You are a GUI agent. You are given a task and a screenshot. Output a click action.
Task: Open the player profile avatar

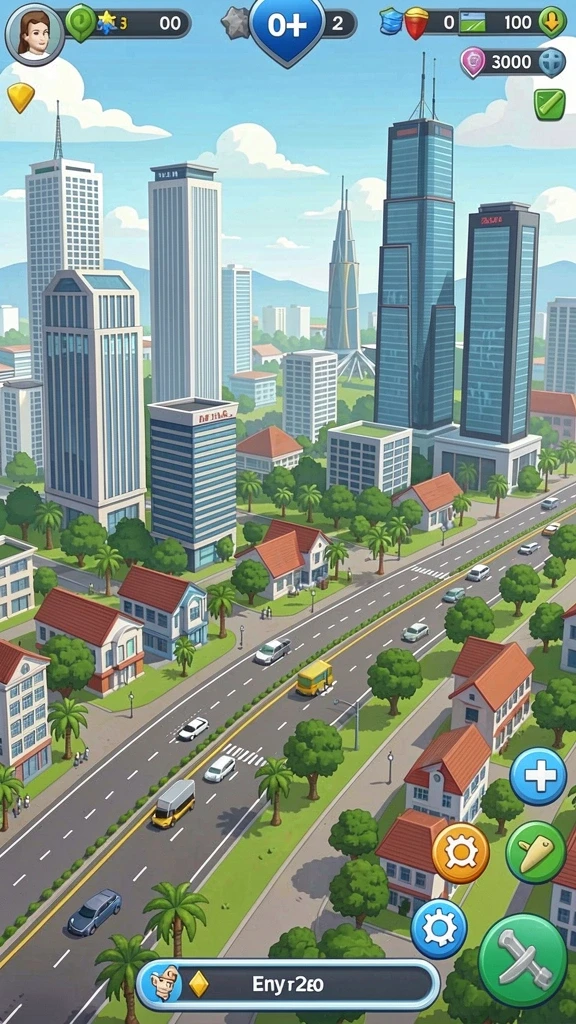coord(34,34)
